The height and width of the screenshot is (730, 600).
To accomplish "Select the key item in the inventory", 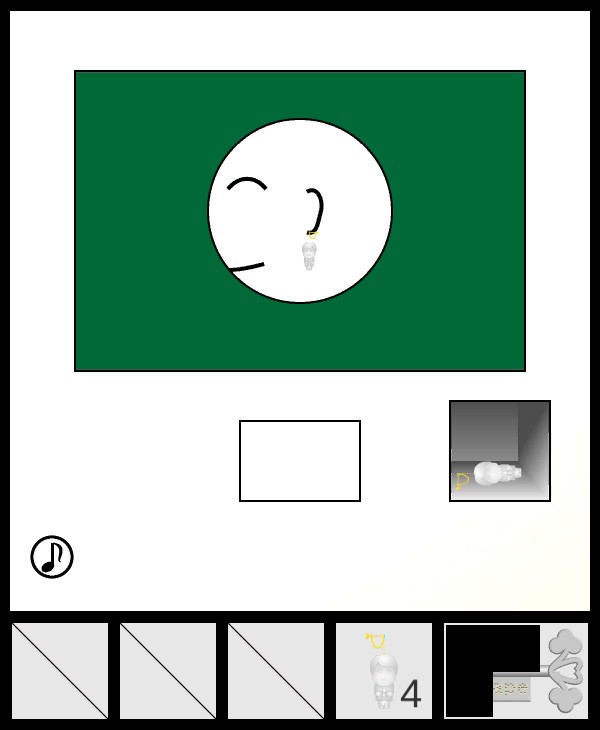I will tap(517, 671).
